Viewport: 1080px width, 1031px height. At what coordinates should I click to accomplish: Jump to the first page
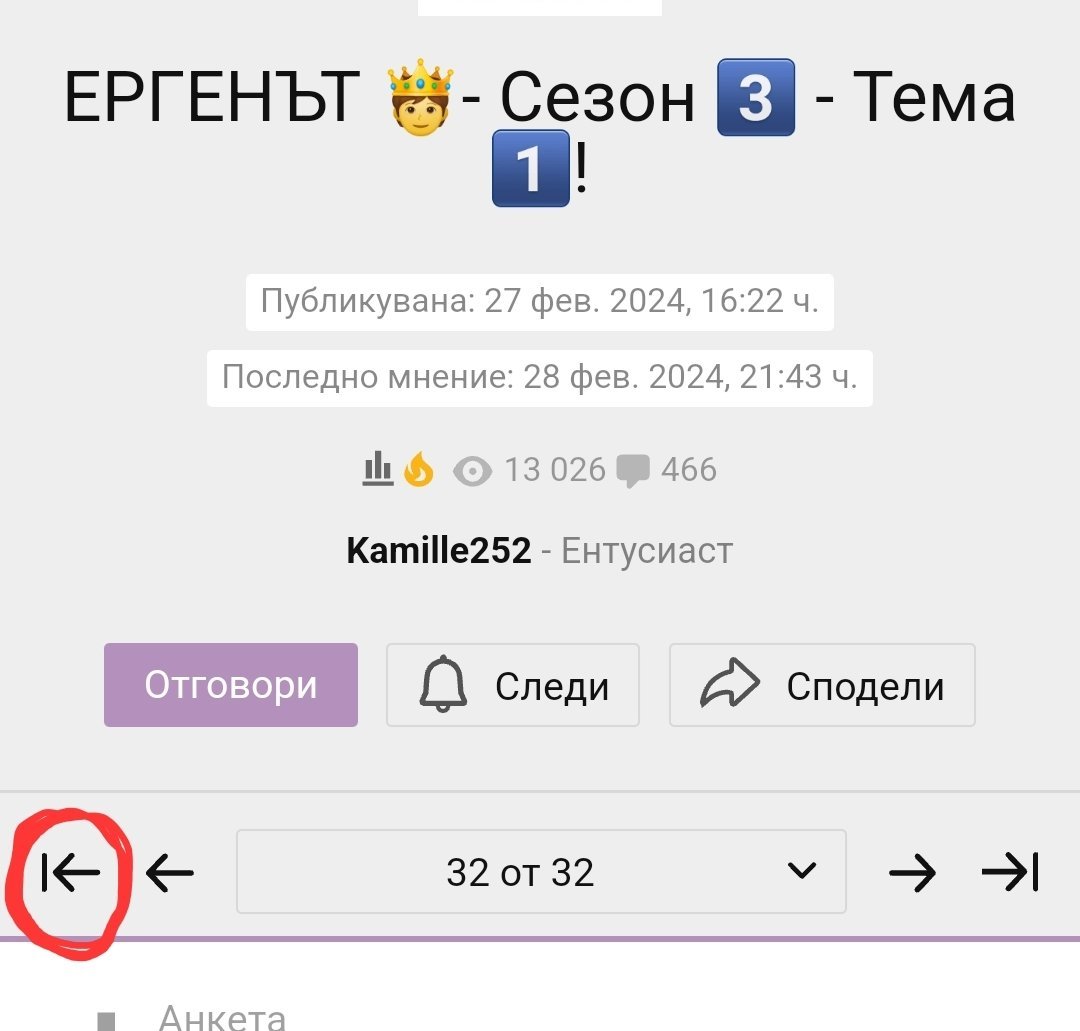coord(71,873)
